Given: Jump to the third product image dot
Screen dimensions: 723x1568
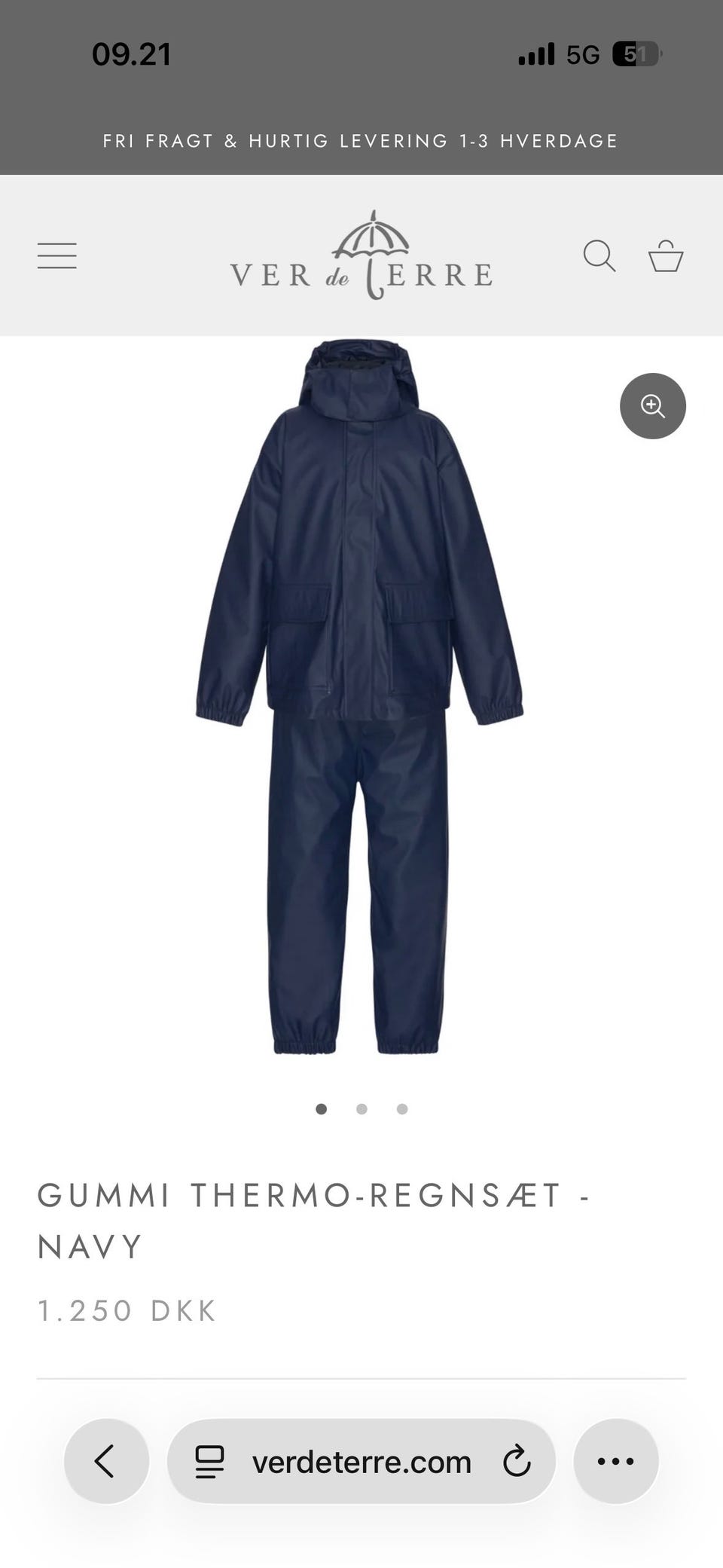Looking at the screenshot, I should coord(402,1109).
